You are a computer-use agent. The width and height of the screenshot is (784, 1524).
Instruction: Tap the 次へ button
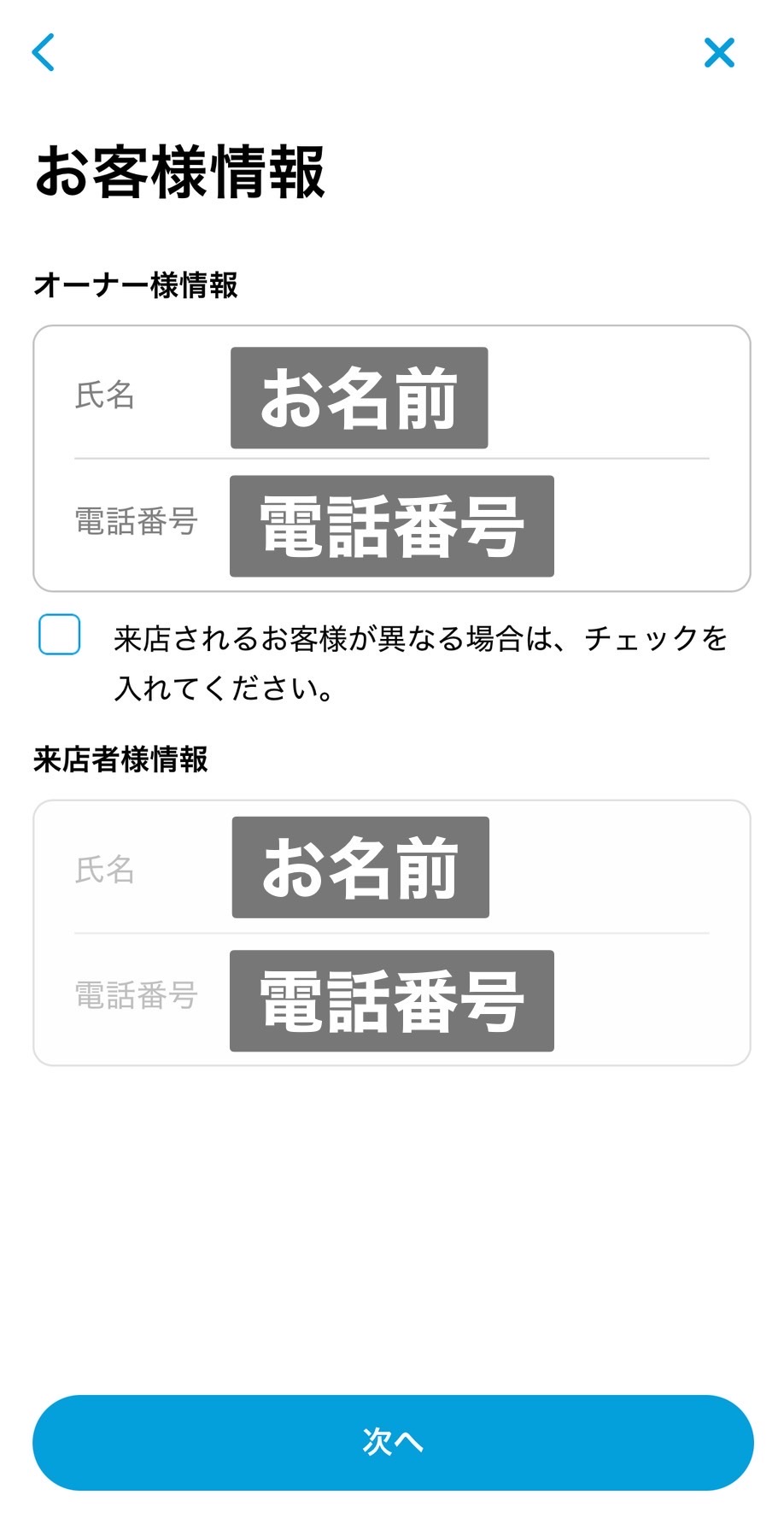coord(393,1442)
